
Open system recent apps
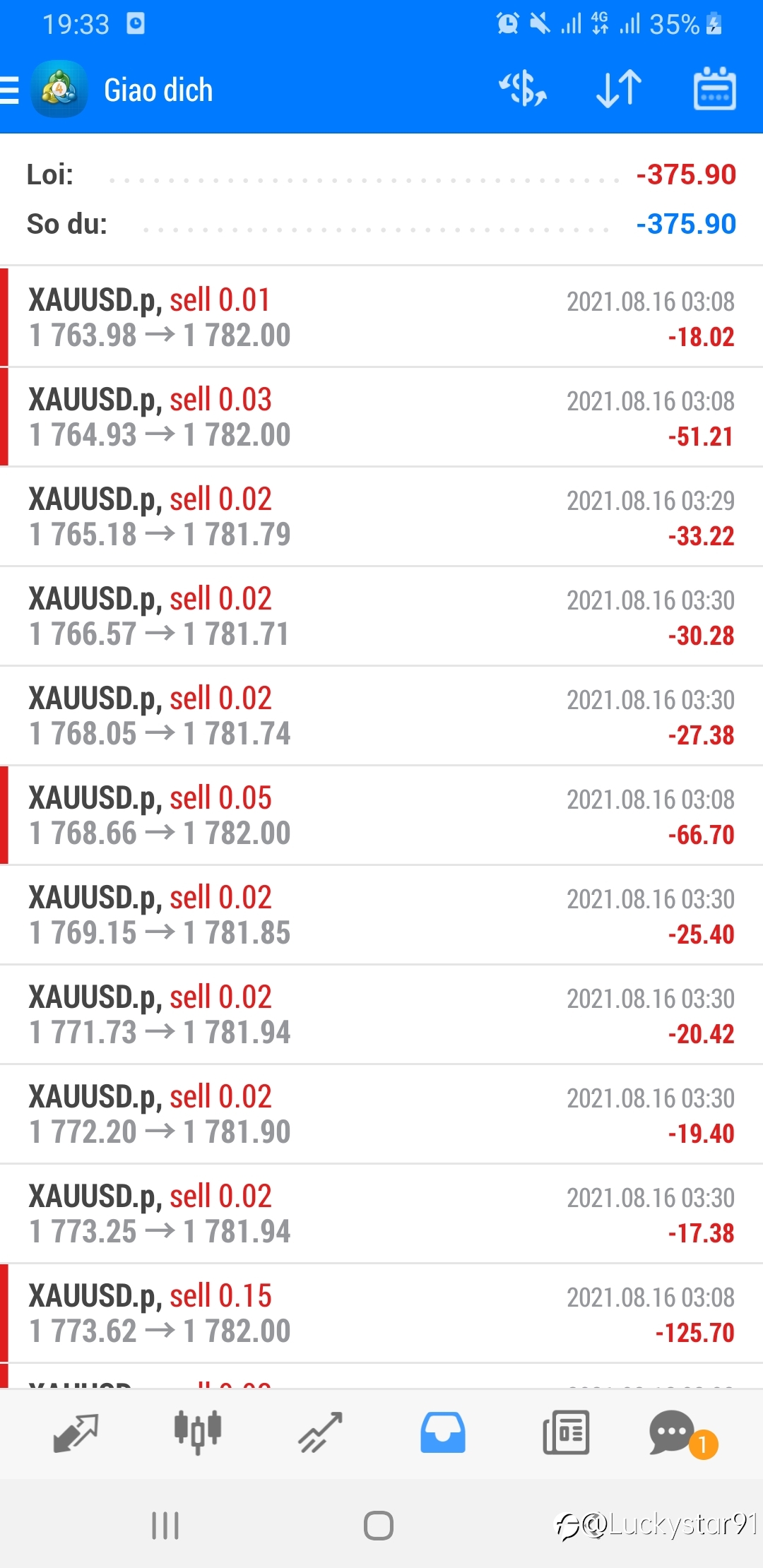click(165, 1526)
